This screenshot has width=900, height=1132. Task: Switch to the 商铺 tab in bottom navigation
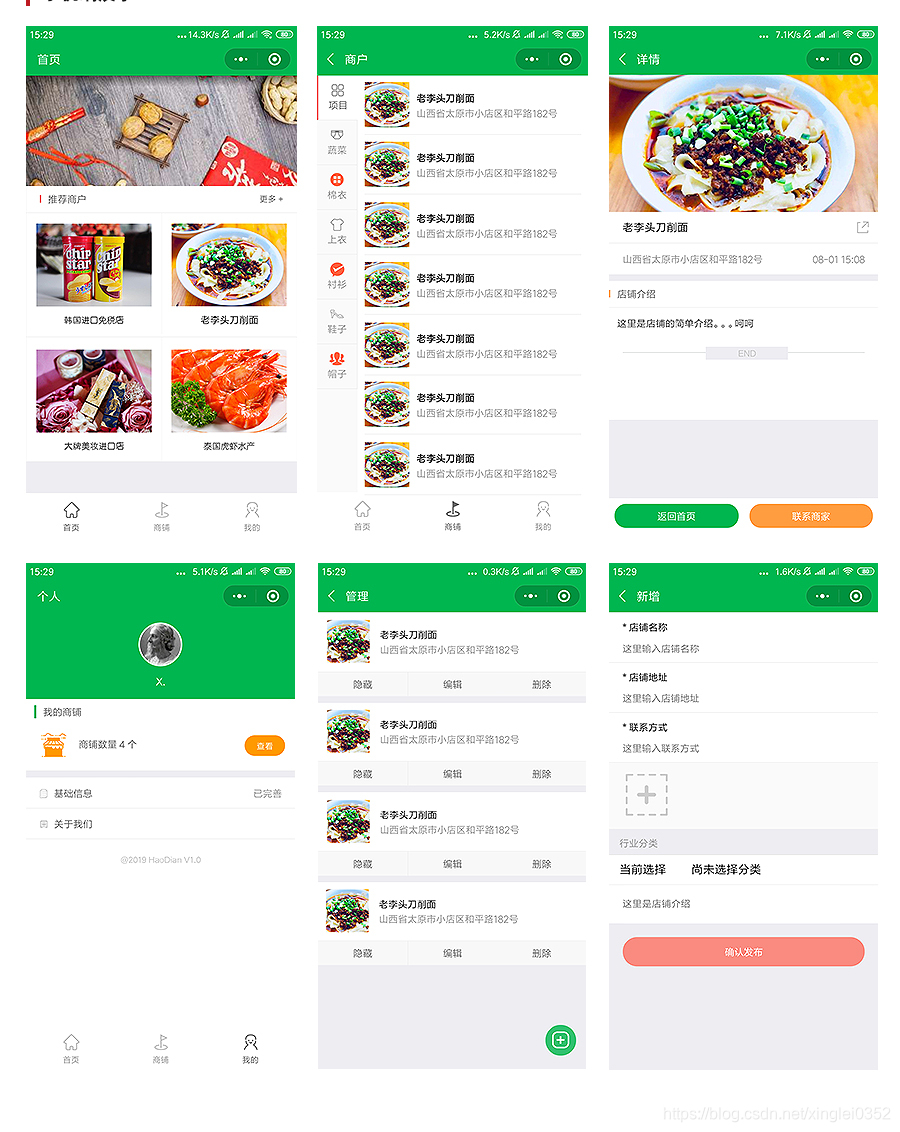(161, 517)
